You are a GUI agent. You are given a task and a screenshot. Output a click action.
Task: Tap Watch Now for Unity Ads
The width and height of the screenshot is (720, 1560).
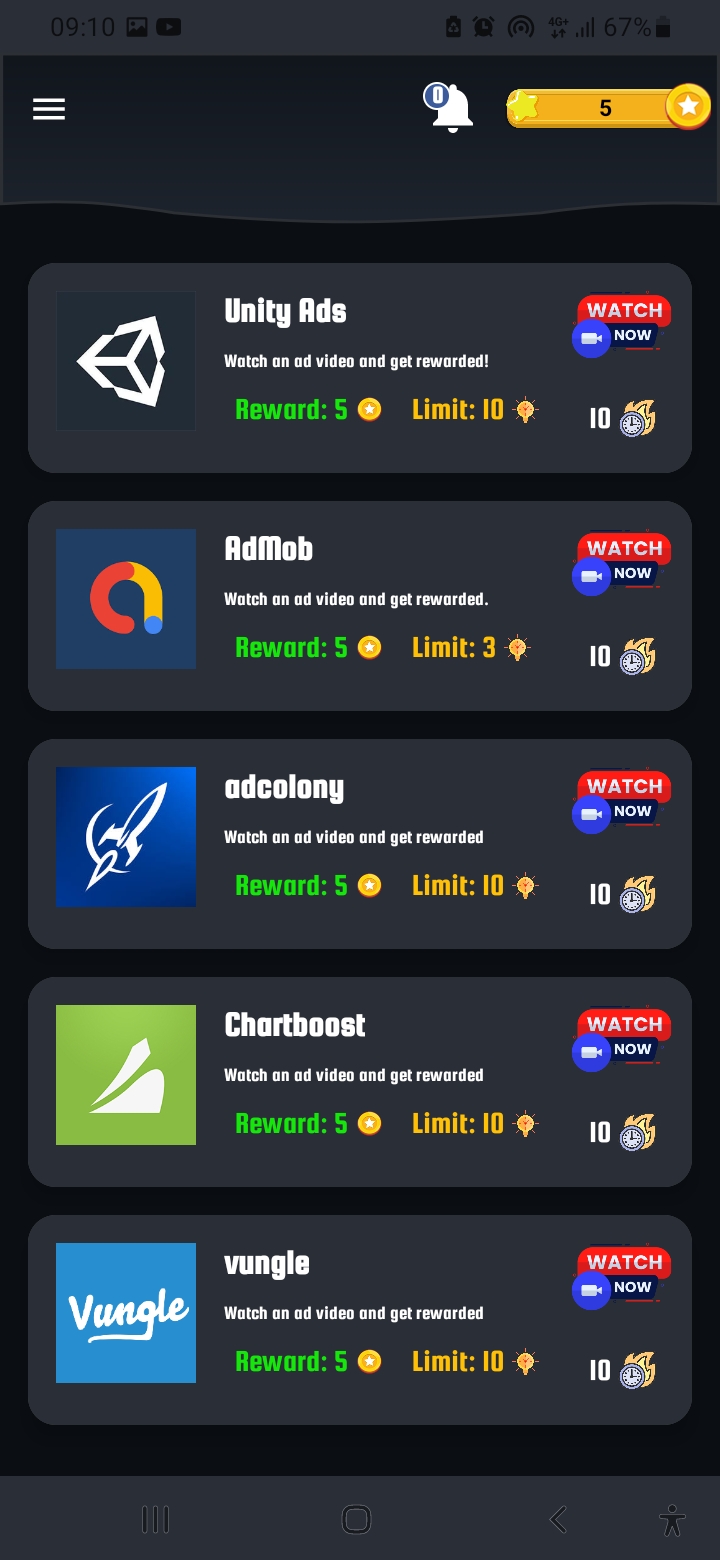click(621, 325)
